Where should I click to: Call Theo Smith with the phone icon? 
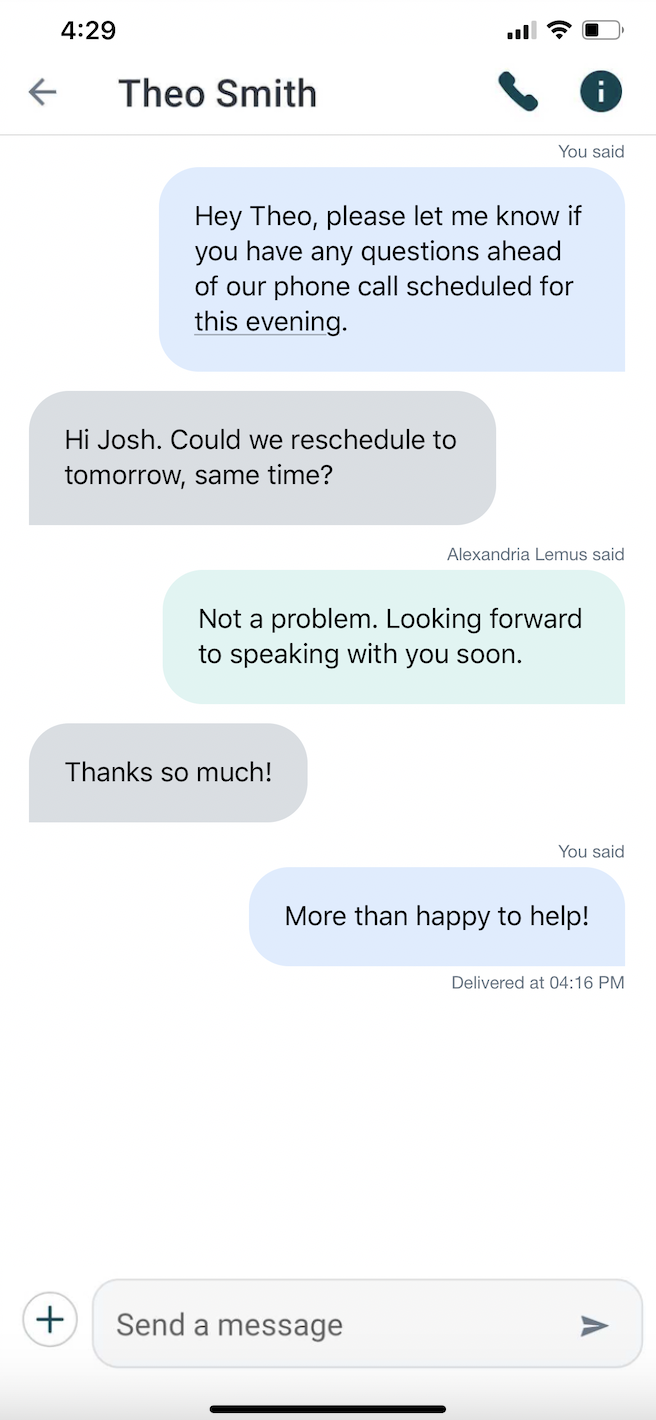tap(518, 92)
